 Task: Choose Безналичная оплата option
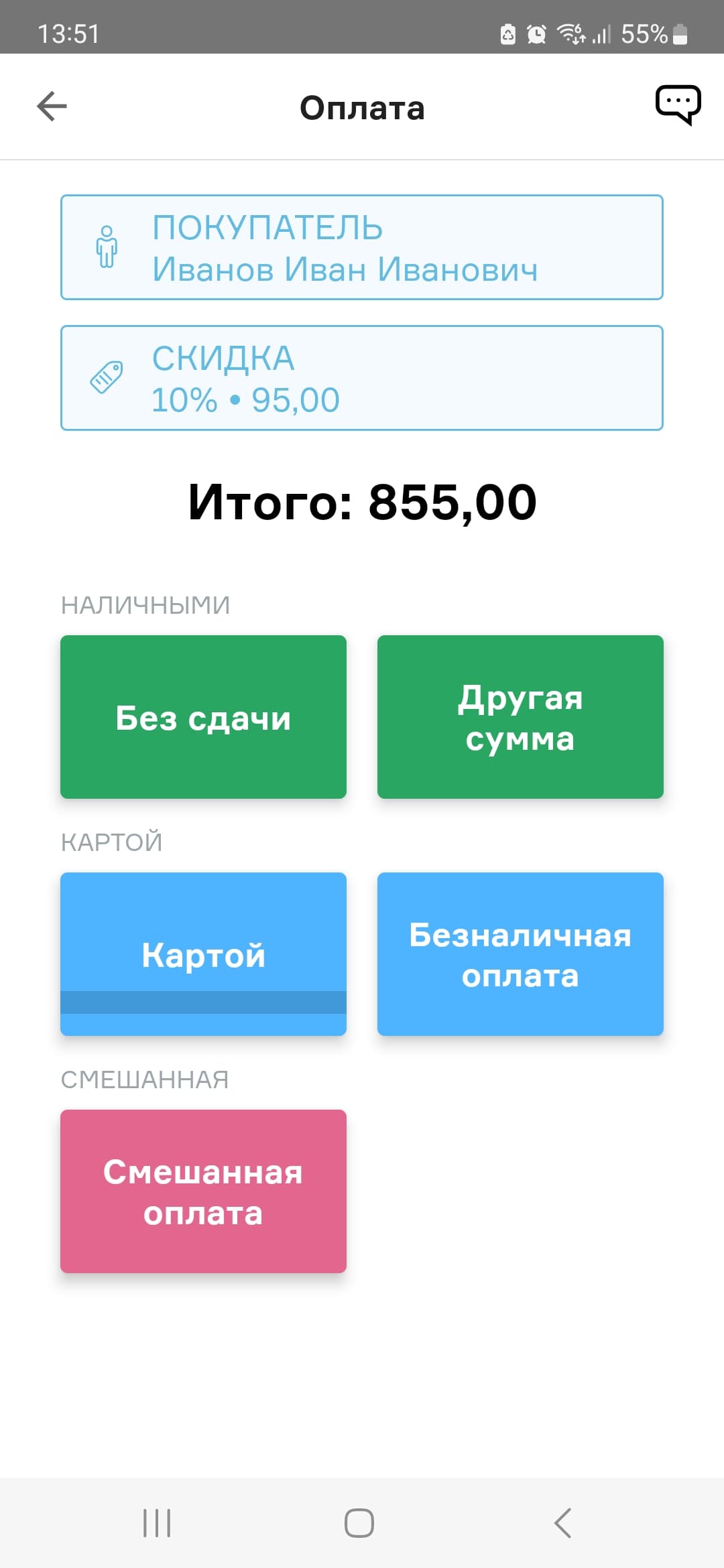click(521, 954)
